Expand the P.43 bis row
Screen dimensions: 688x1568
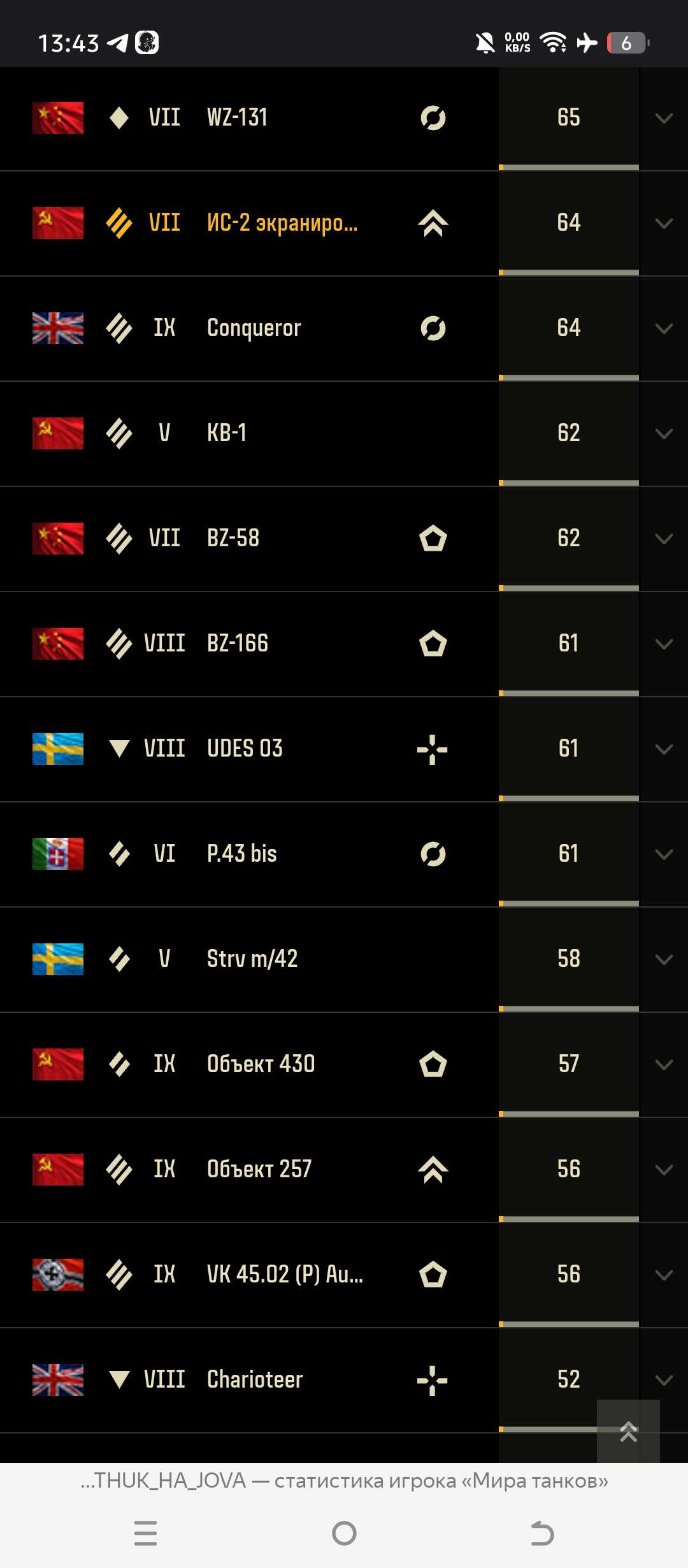[663, 855]
